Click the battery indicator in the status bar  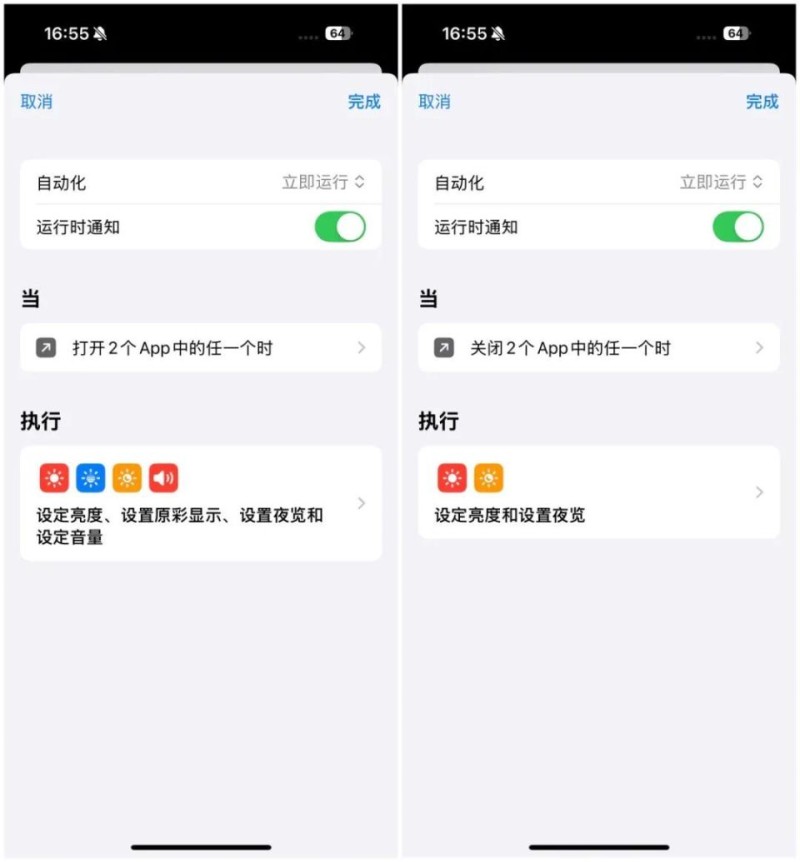click(x=336, y=33)
